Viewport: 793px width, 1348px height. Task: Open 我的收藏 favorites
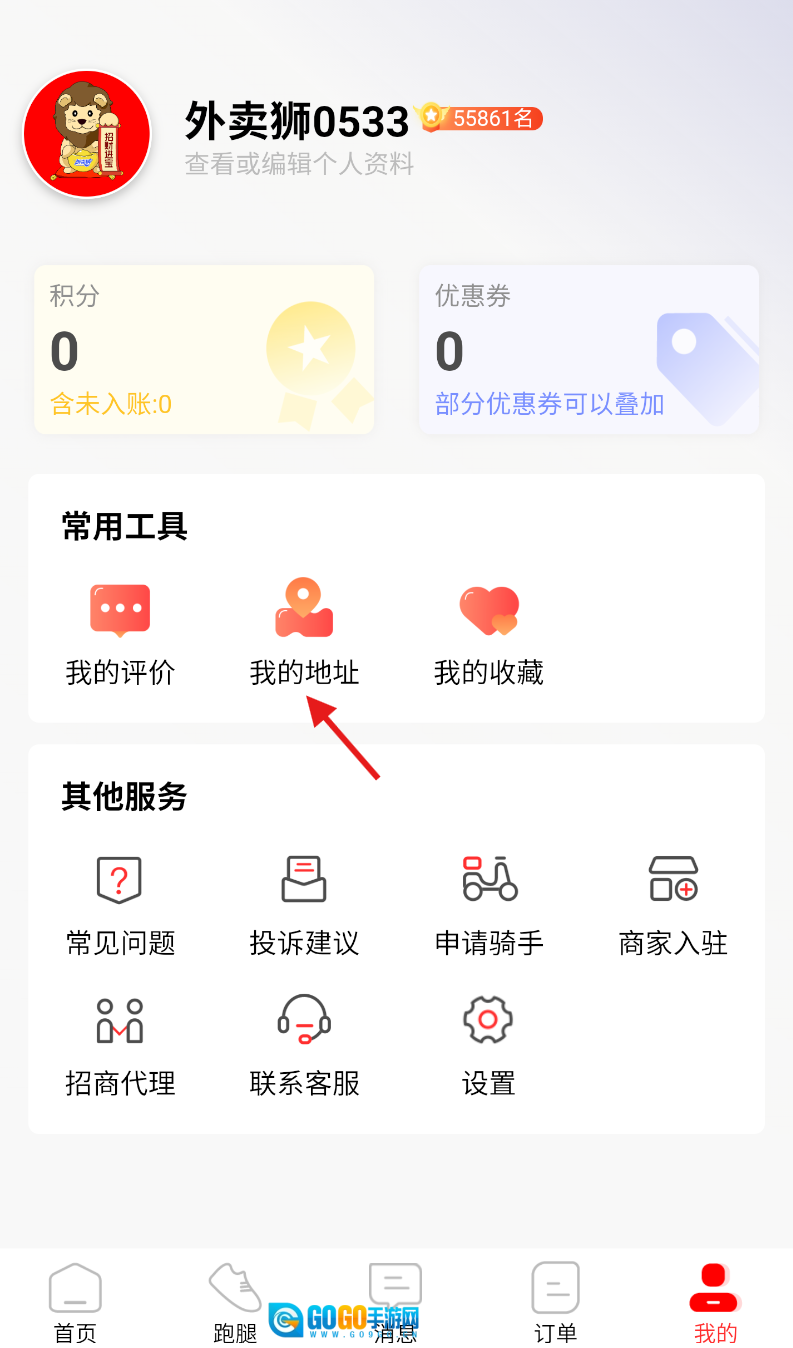[489, 634]
